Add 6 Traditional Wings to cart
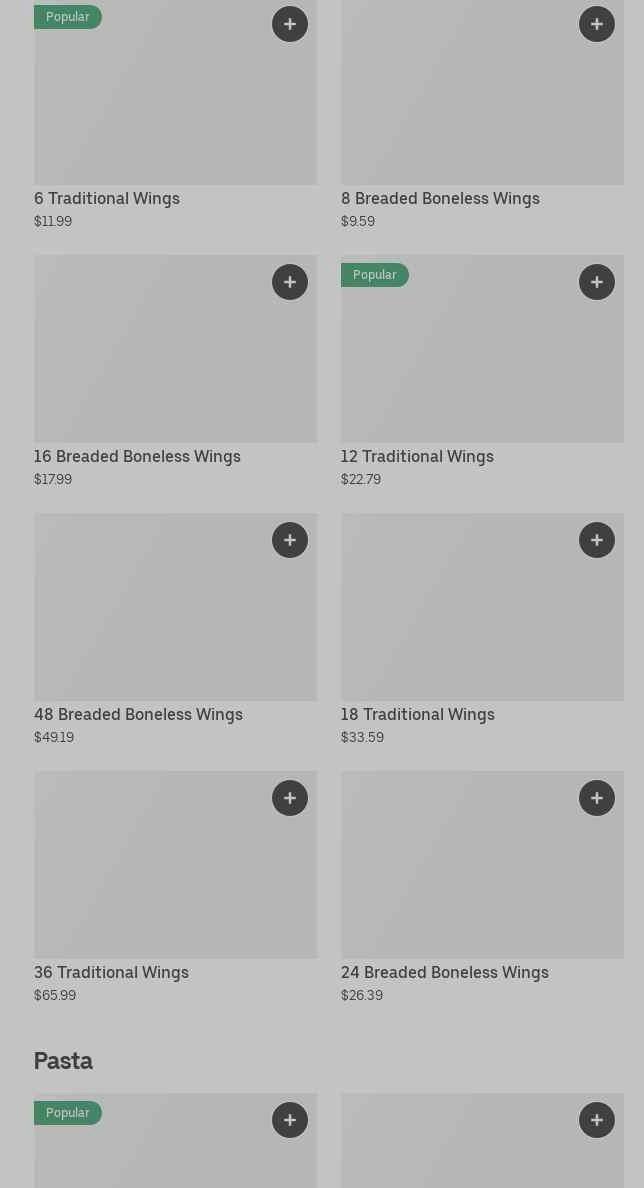Screen dimensions: 644x1188 290,24
